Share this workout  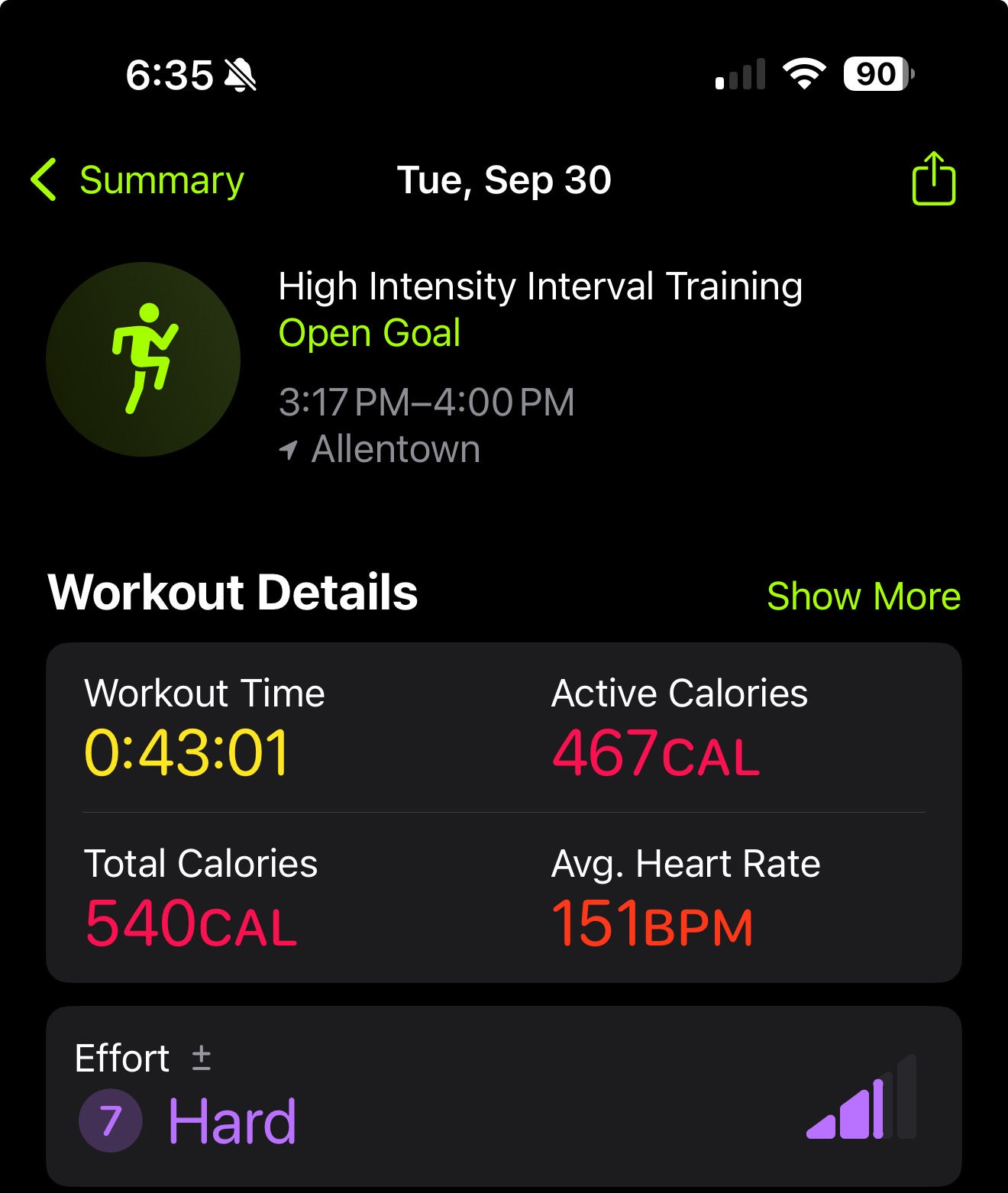tap(933, 179)
